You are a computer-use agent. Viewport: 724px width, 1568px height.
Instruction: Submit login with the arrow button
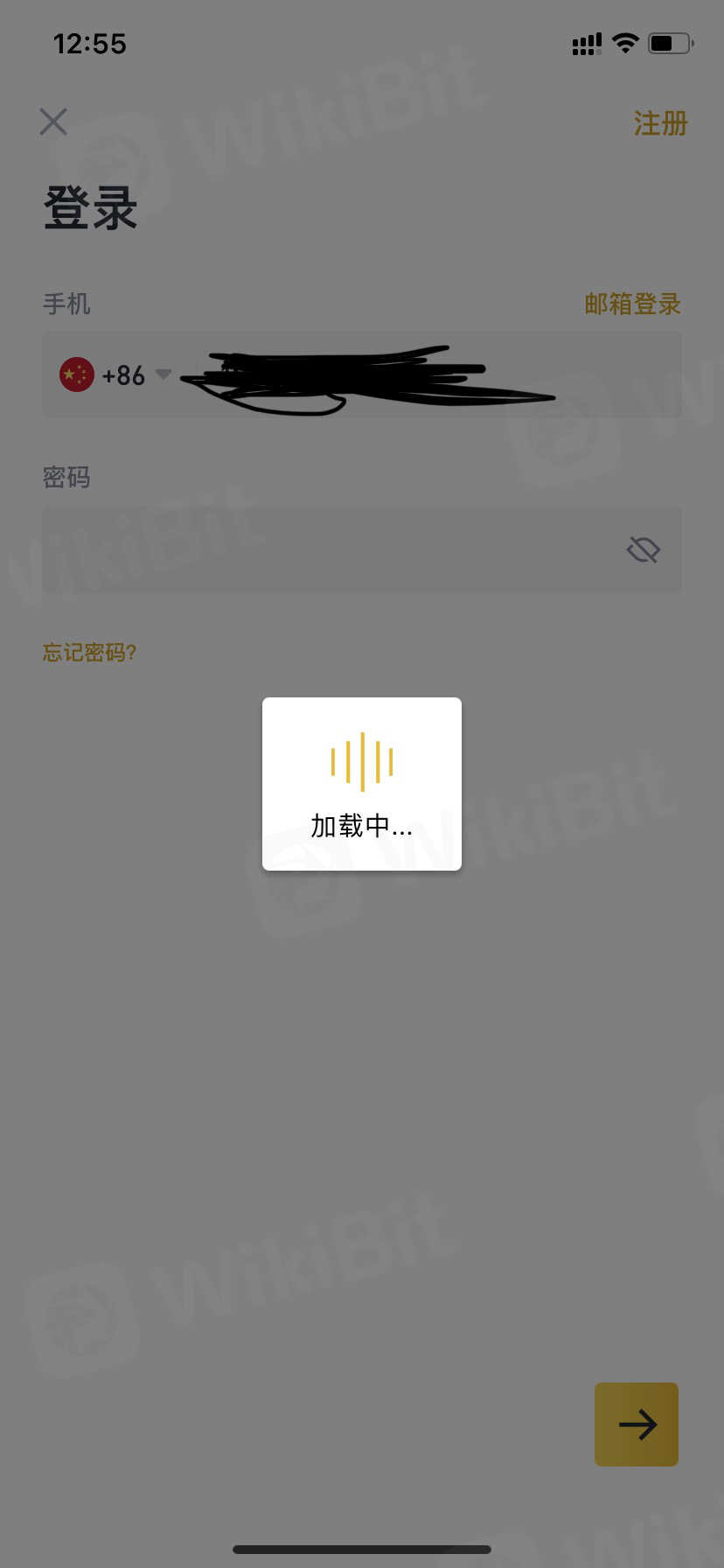[x=637, y=1424]
